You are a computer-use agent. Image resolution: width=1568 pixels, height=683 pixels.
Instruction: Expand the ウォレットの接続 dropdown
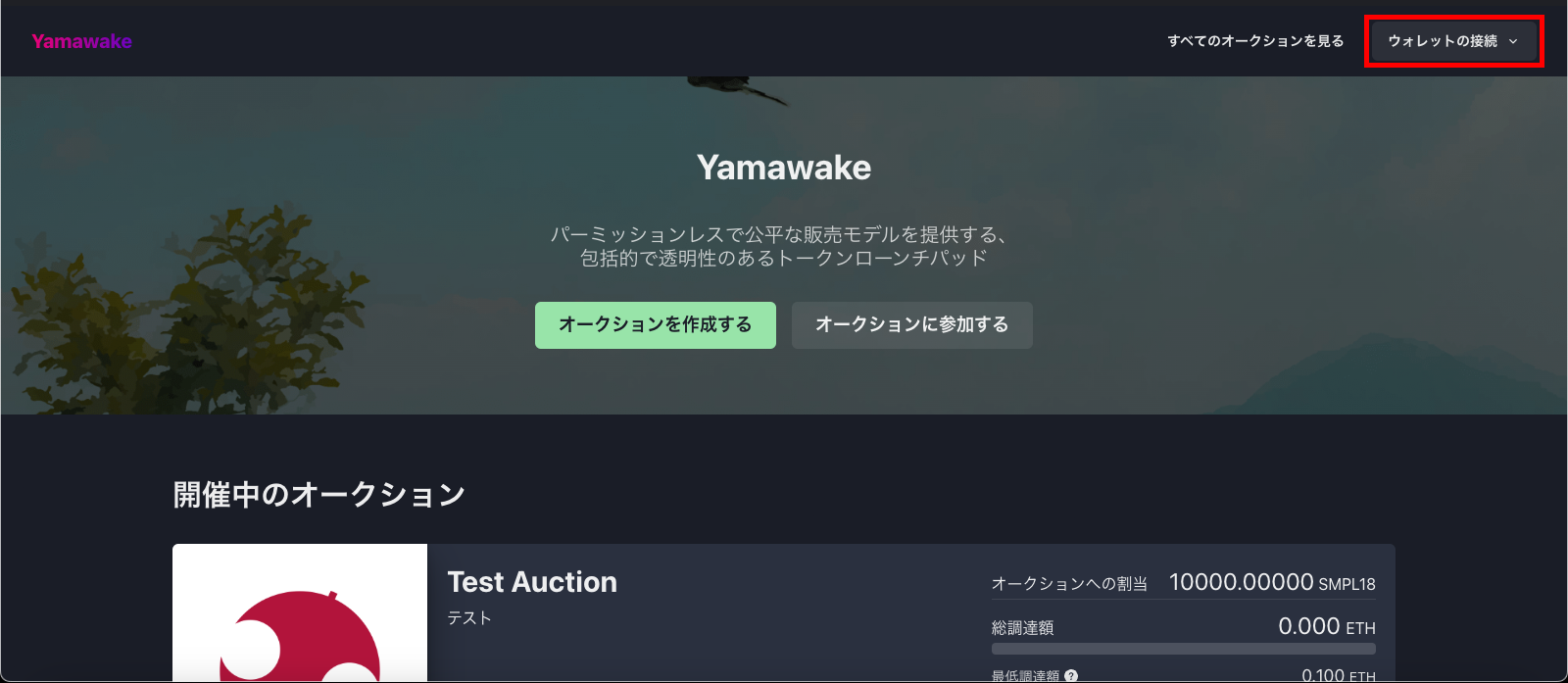click(1453, 41)
